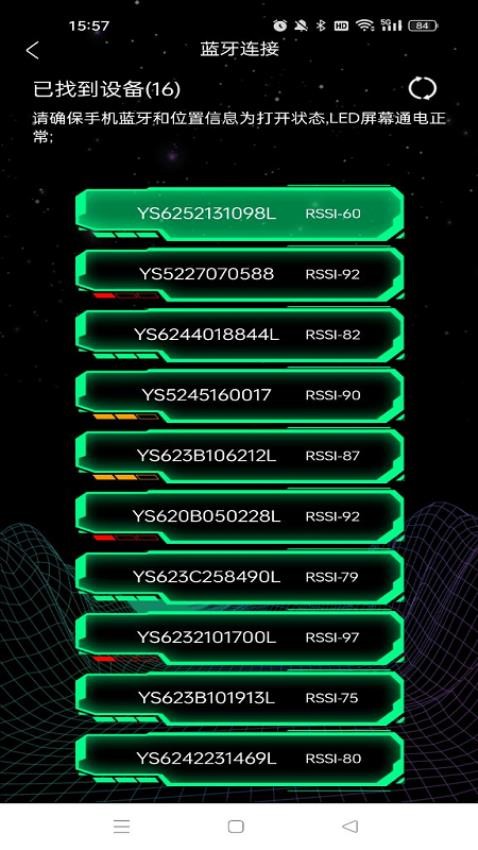478x850 pixels.
Task: Select device YS6232101700L
Action: tap(240, 638)
